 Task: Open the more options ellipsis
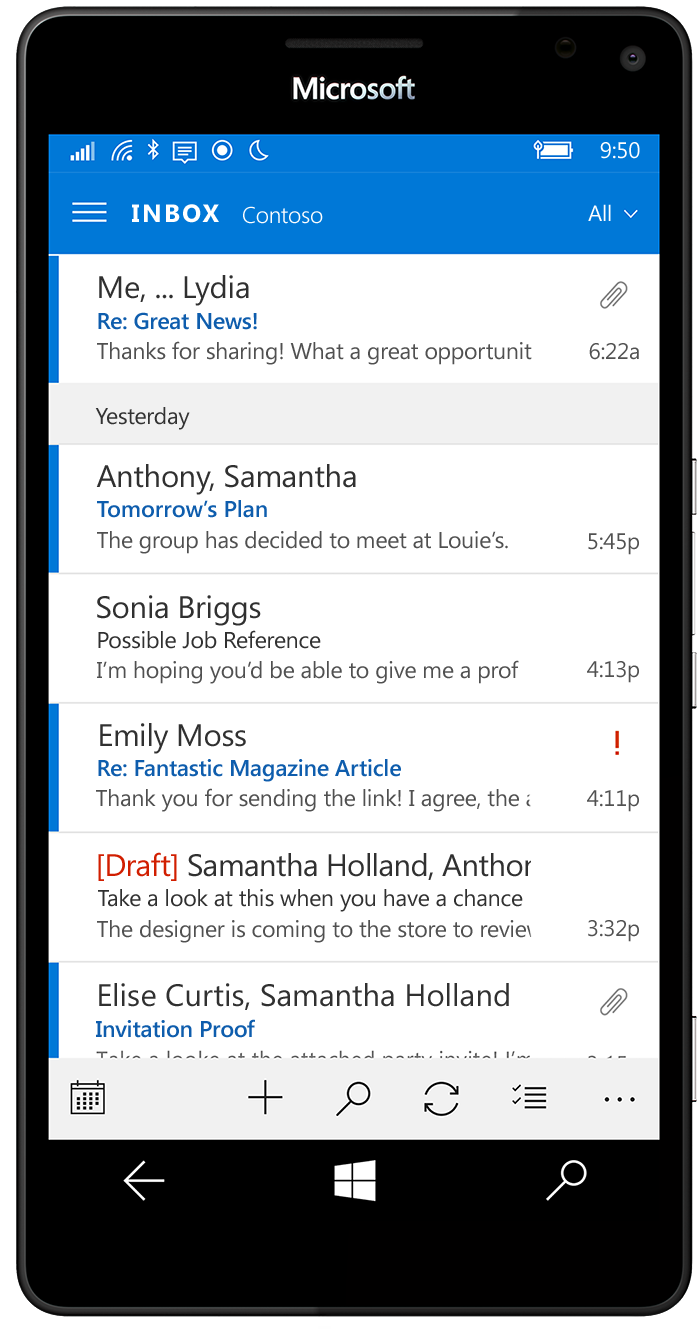tap(619, 1100)
